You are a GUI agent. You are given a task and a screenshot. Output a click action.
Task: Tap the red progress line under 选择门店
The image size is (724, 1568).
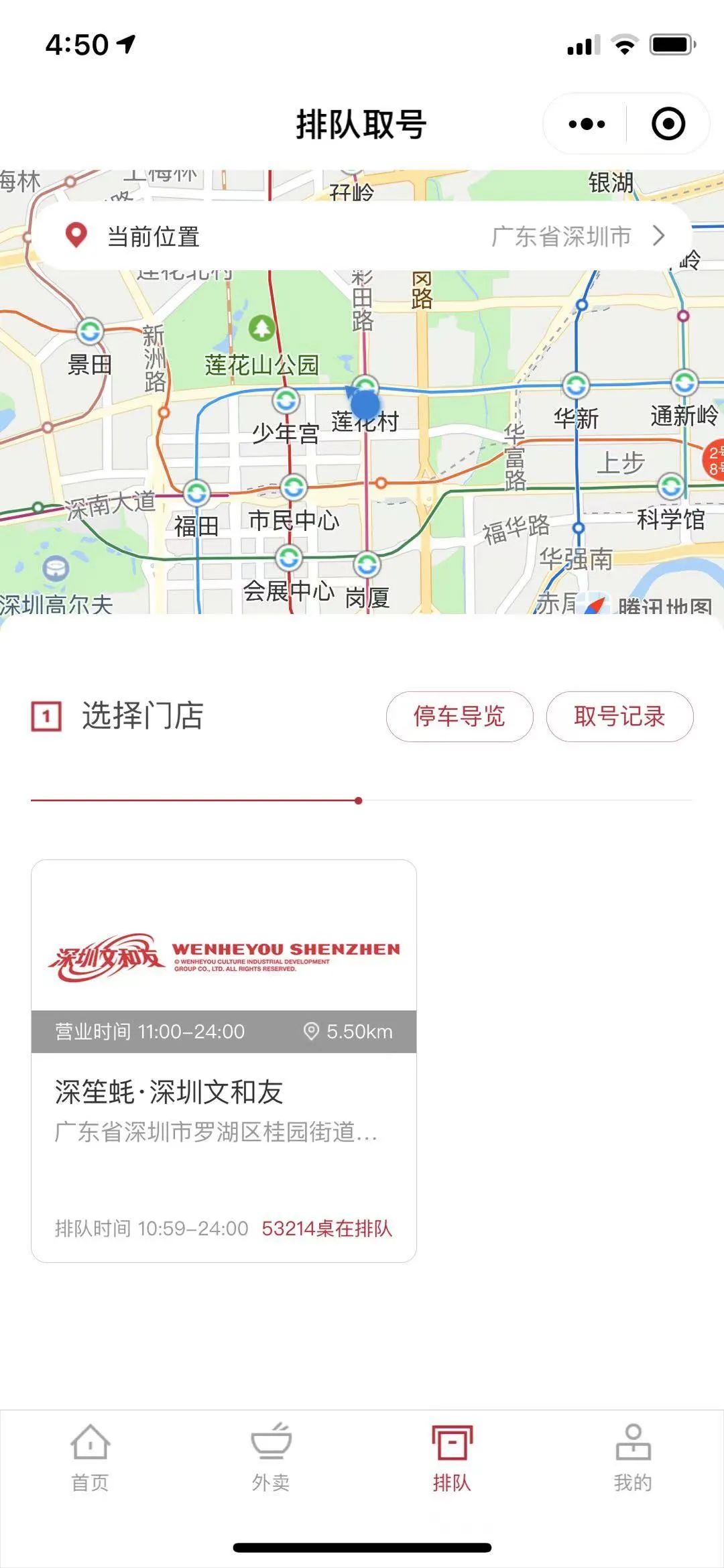click(x=194, y=800)
